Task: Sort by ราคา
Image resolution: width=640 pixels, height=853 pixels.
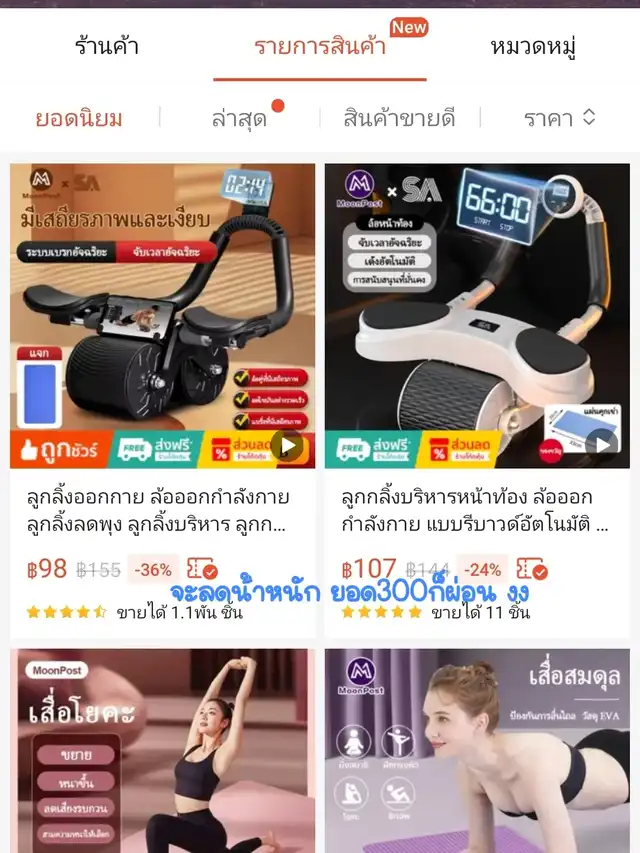Action: point(559,118)
